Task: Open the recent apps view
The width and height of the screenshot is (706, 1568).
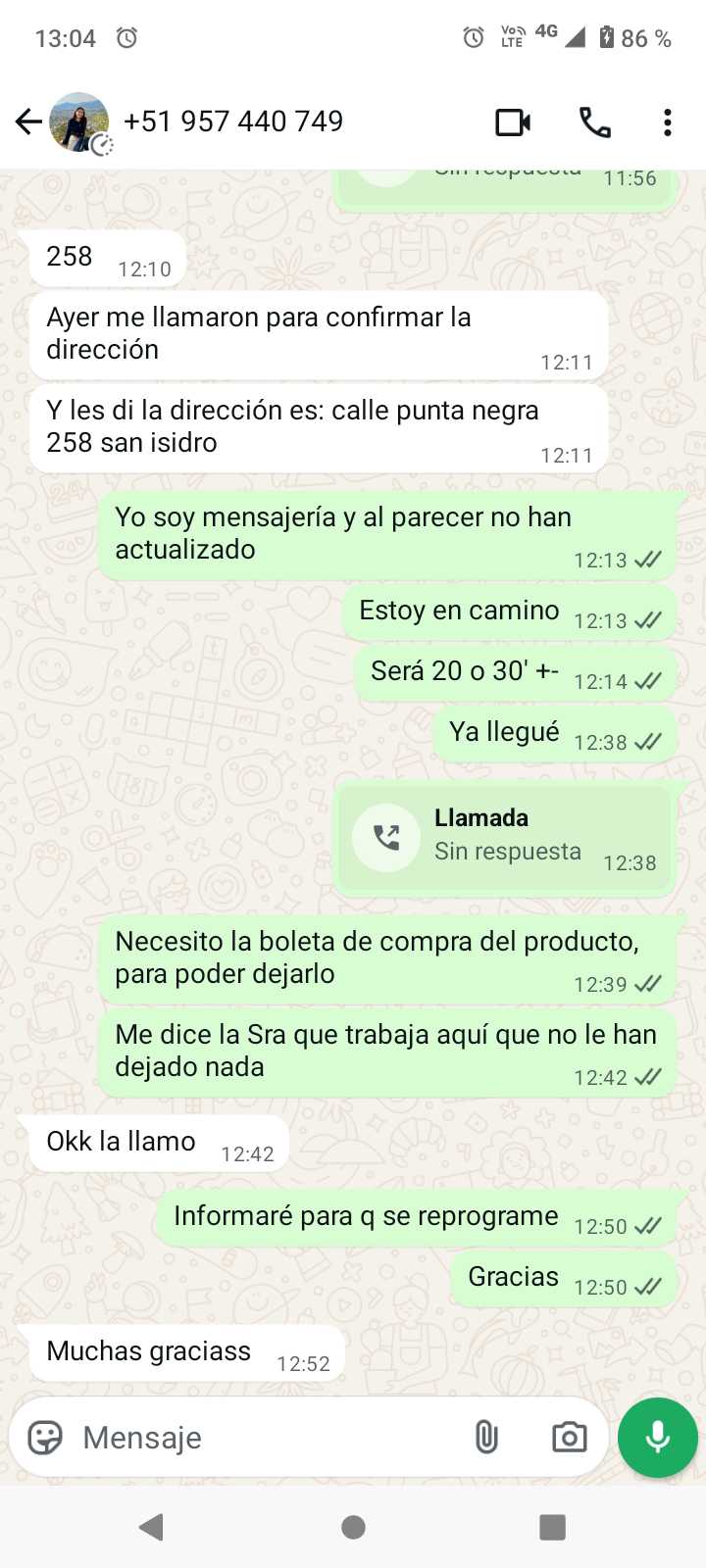Action: 553,1527
